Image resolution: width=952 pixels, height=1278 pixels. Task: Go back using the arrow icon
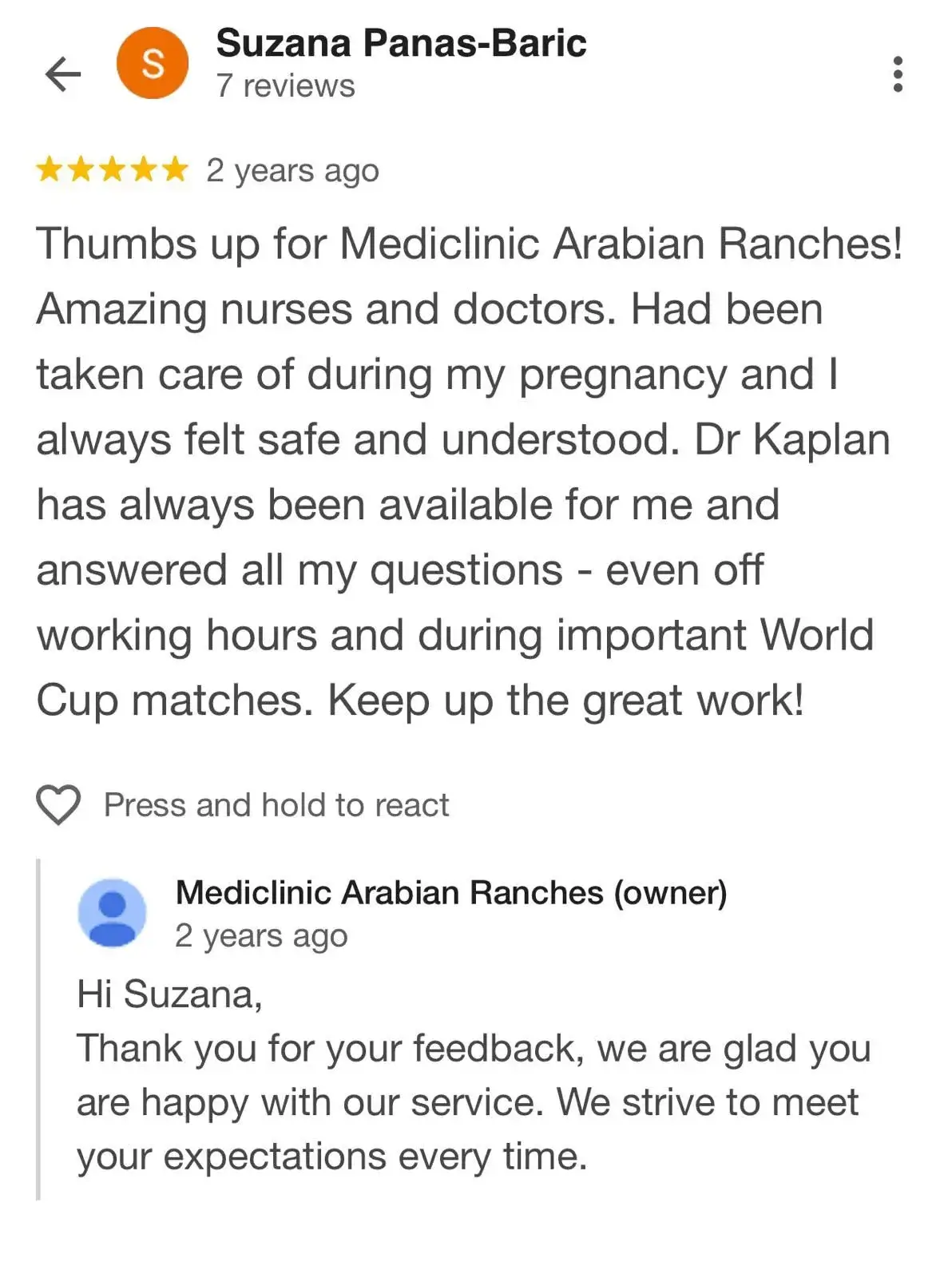coord(63,74)
